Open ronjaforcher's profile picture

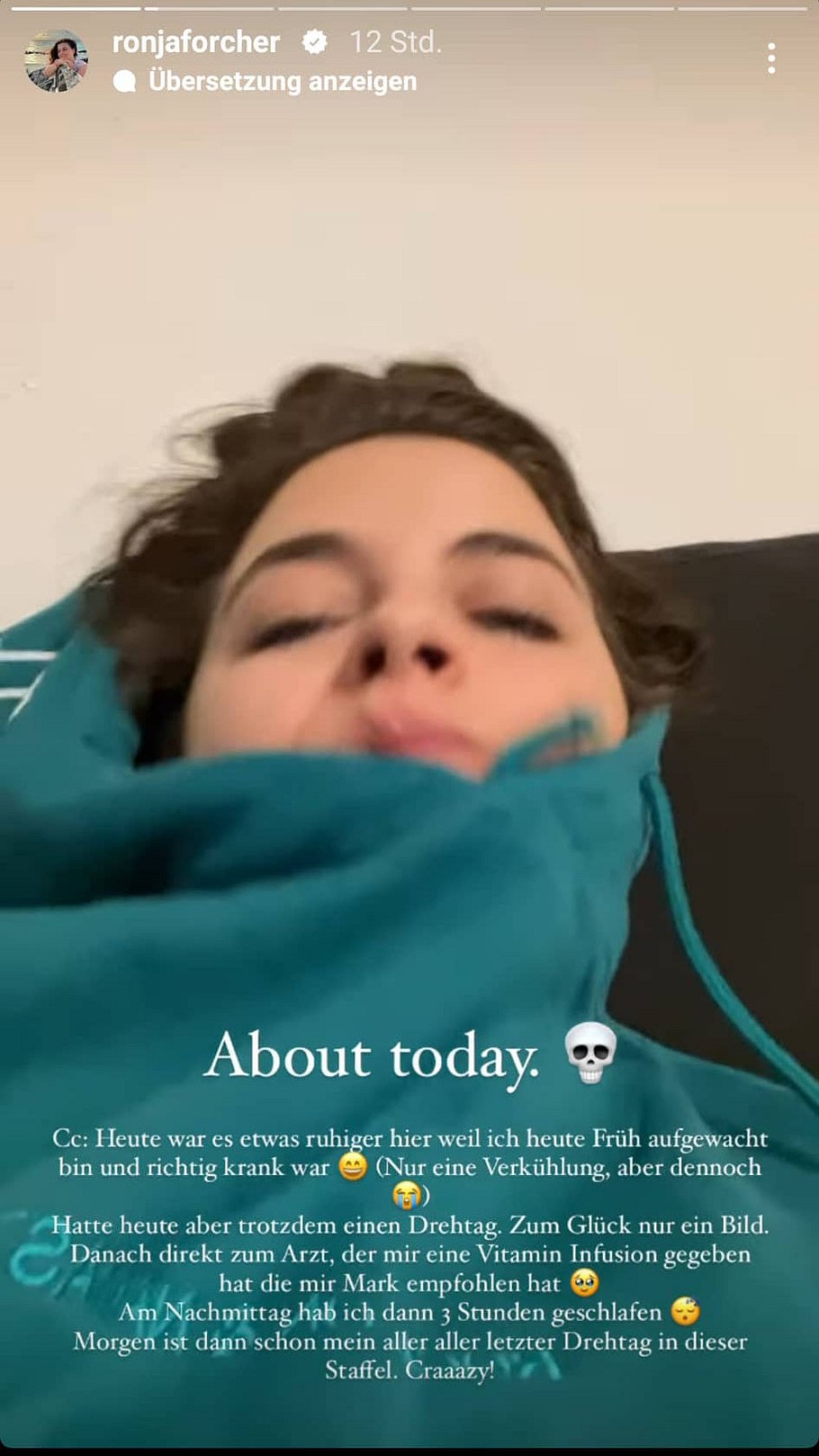(x=56, y=60)
